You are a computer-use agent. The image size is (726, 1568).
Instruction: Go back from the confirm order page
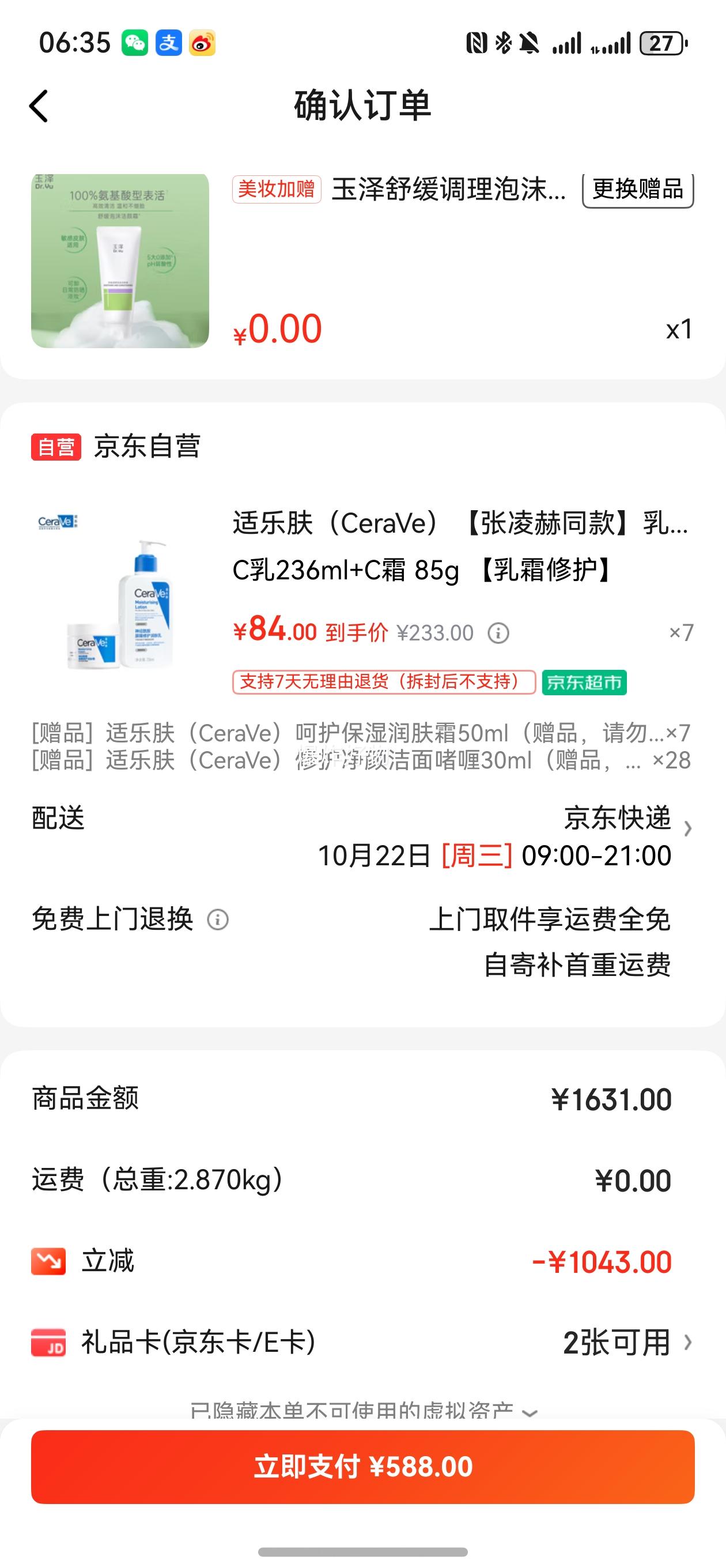tap(39, 106)
